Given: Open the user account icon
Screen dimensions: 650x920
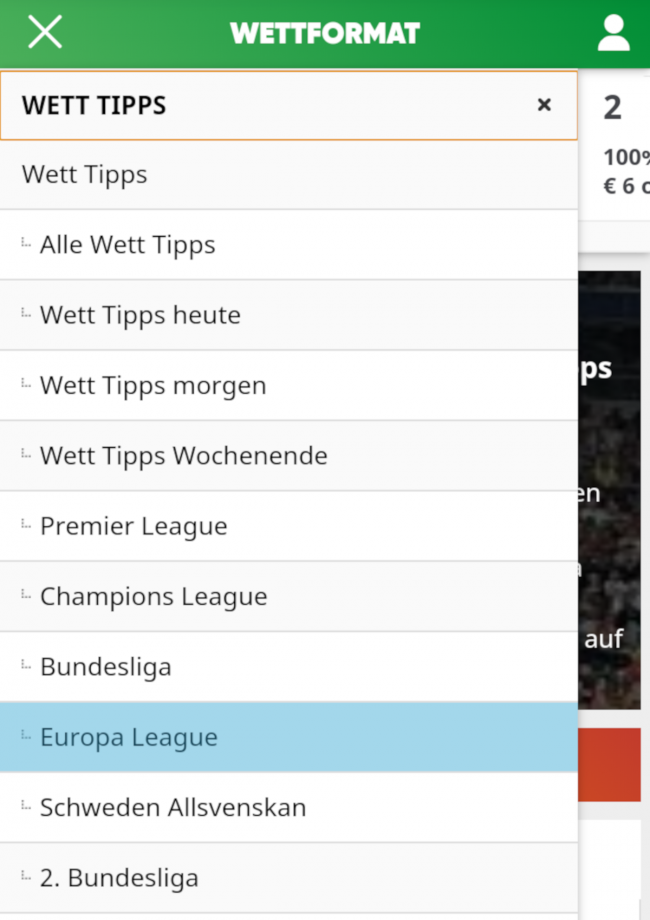Looking at the screenshot, I should pyautogui.click(x=613, y=33).
